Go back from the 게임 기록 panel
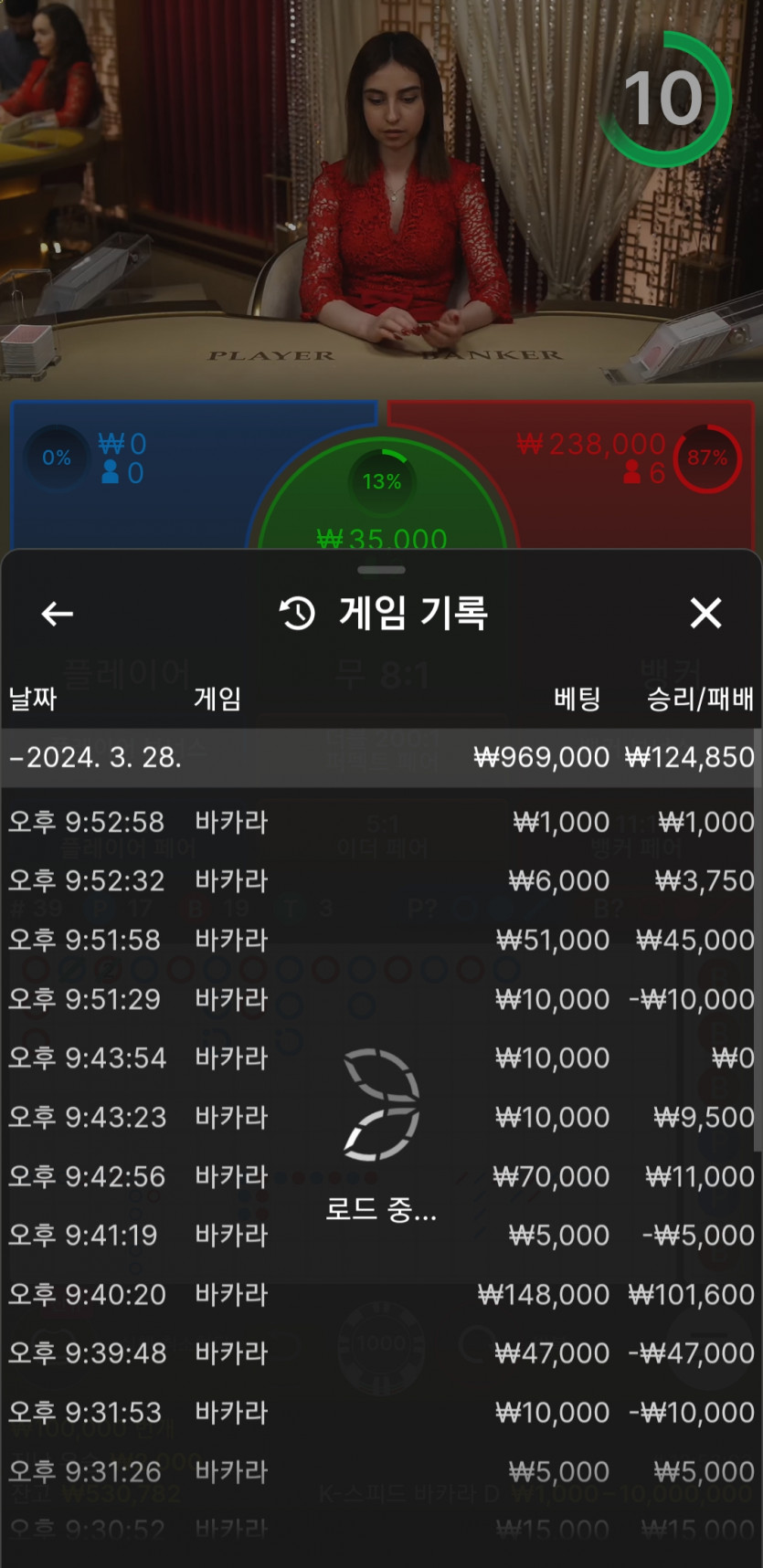The height and width of the screenshot is (1568, 763). coord(58,614)
